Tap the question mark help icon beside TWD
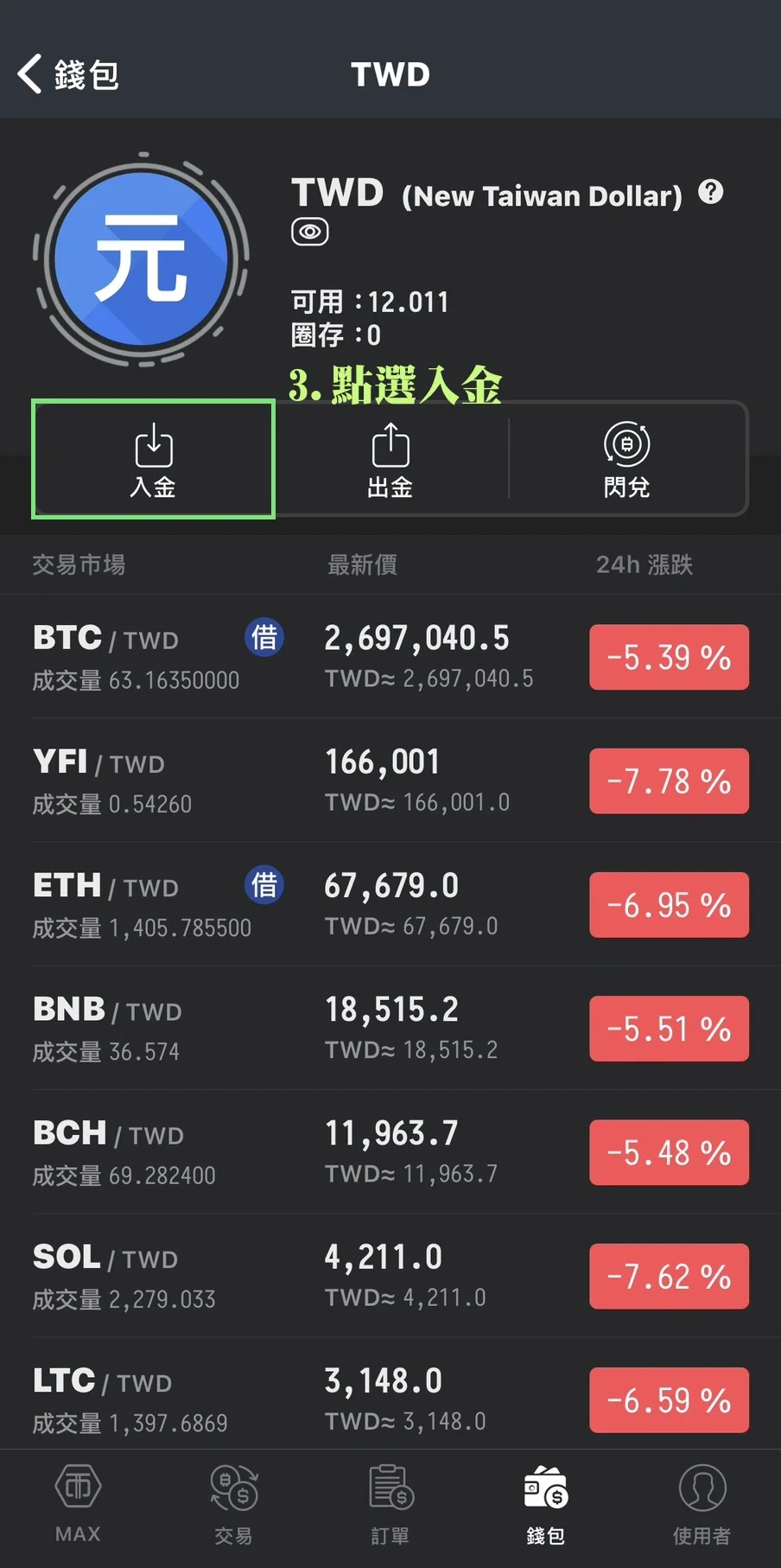 711,193
